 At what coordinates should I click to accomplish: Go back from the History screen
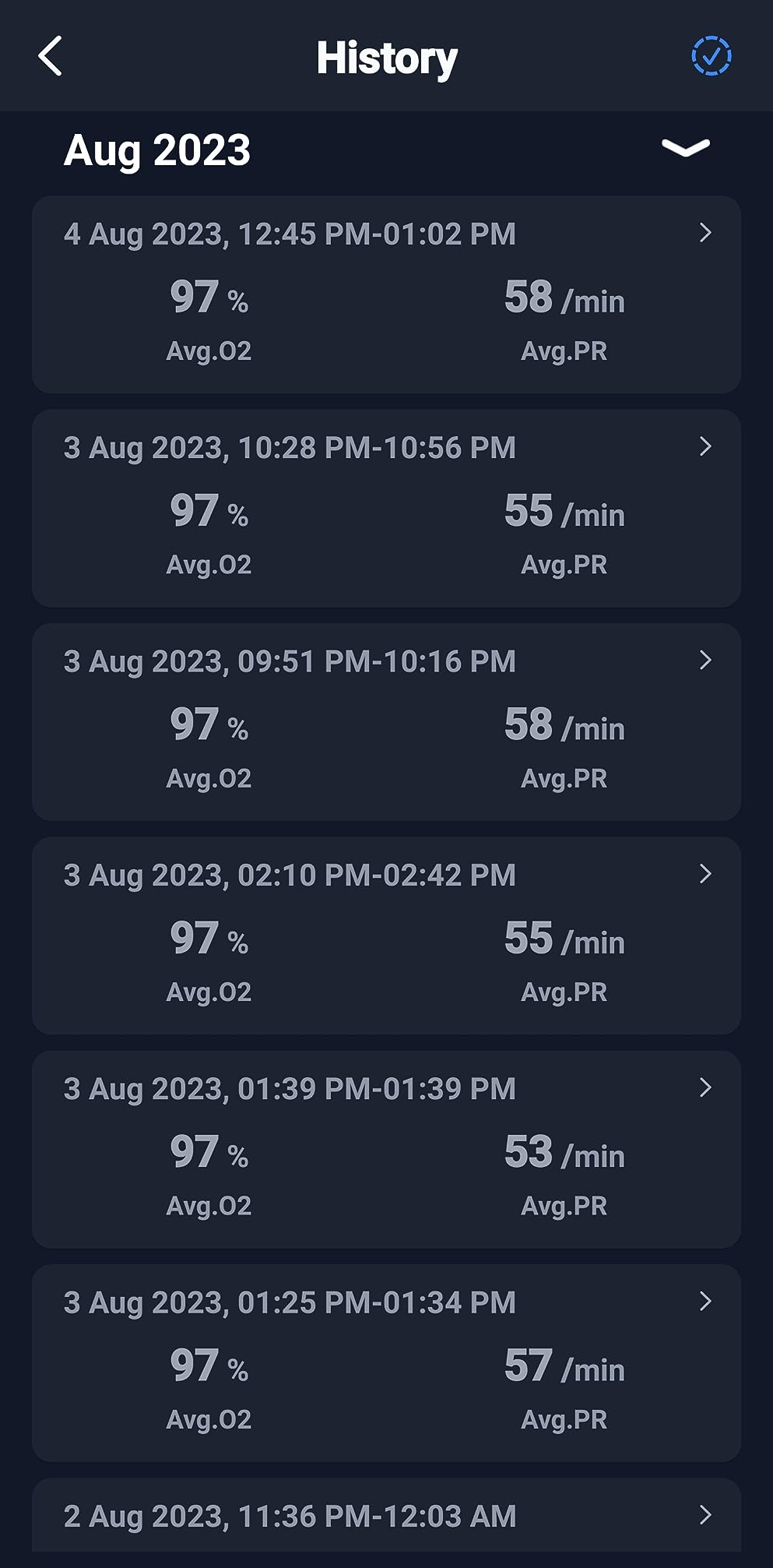pyautogui.click(x=51, y=57)
